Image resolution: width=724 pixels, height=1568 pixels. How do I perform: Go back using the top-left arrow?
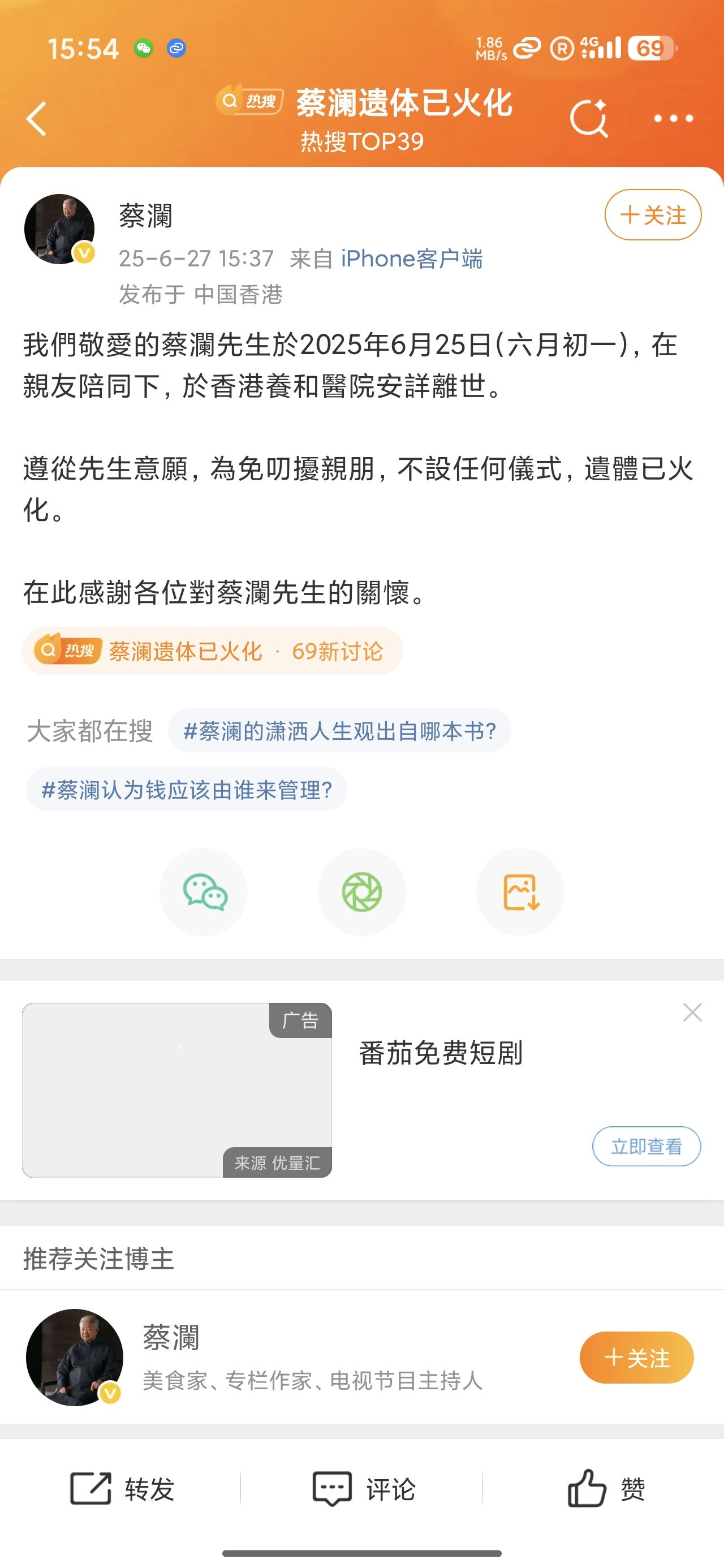37,119
